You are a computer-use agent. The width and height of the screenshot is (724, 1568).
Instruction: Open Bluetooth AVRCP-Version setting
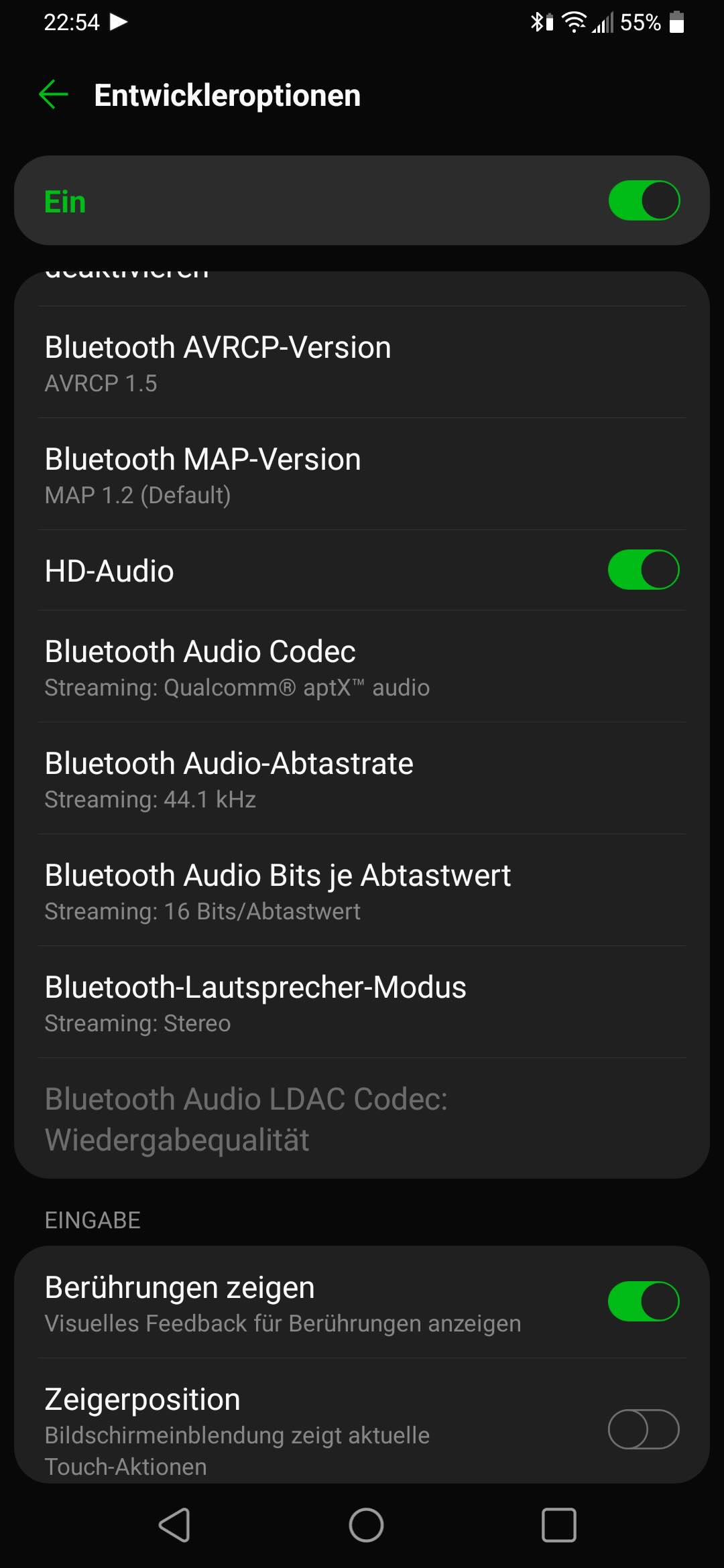pos(362,363)
